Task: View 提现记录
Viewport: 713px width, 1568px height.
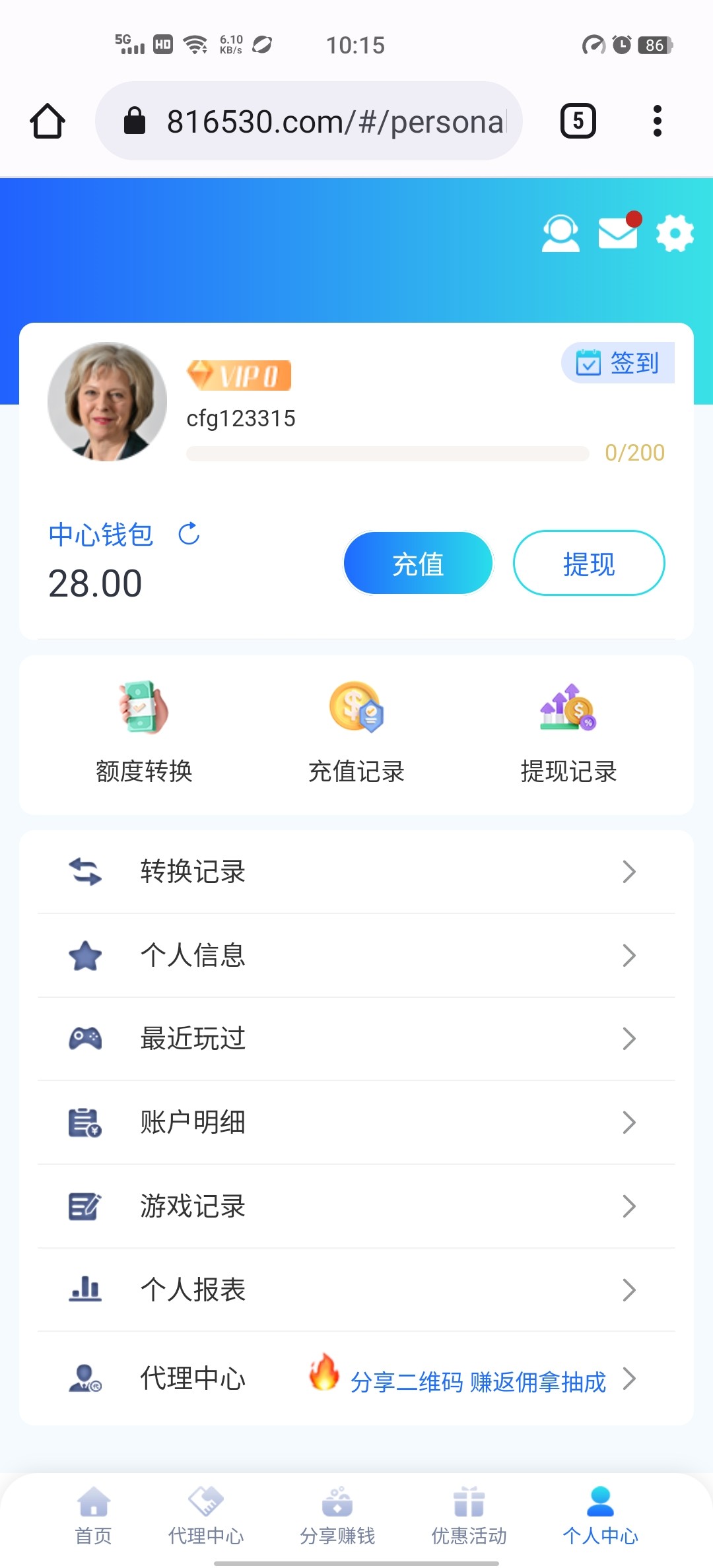Action: coord(568,733)
